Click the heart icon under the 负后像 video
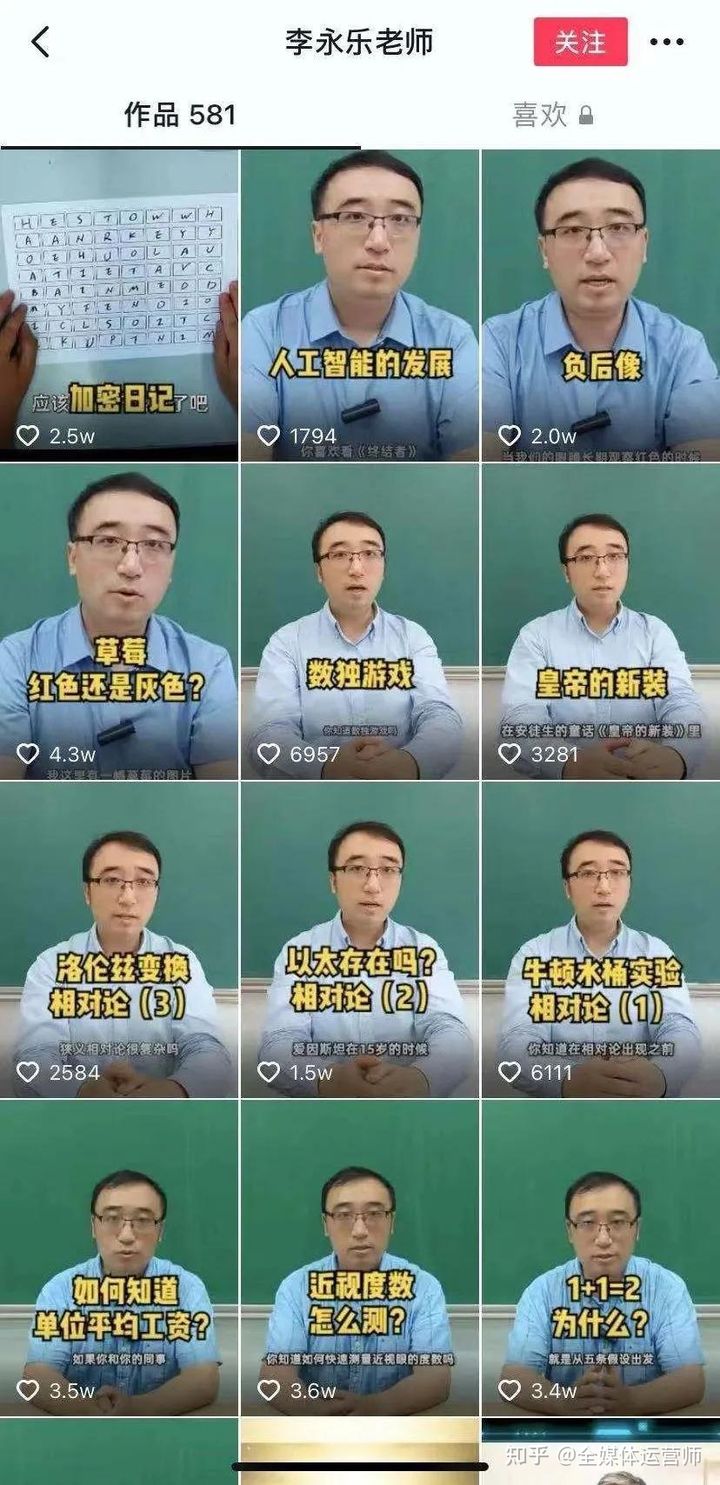The image size is (720, 1485). [x=510, y=432]
